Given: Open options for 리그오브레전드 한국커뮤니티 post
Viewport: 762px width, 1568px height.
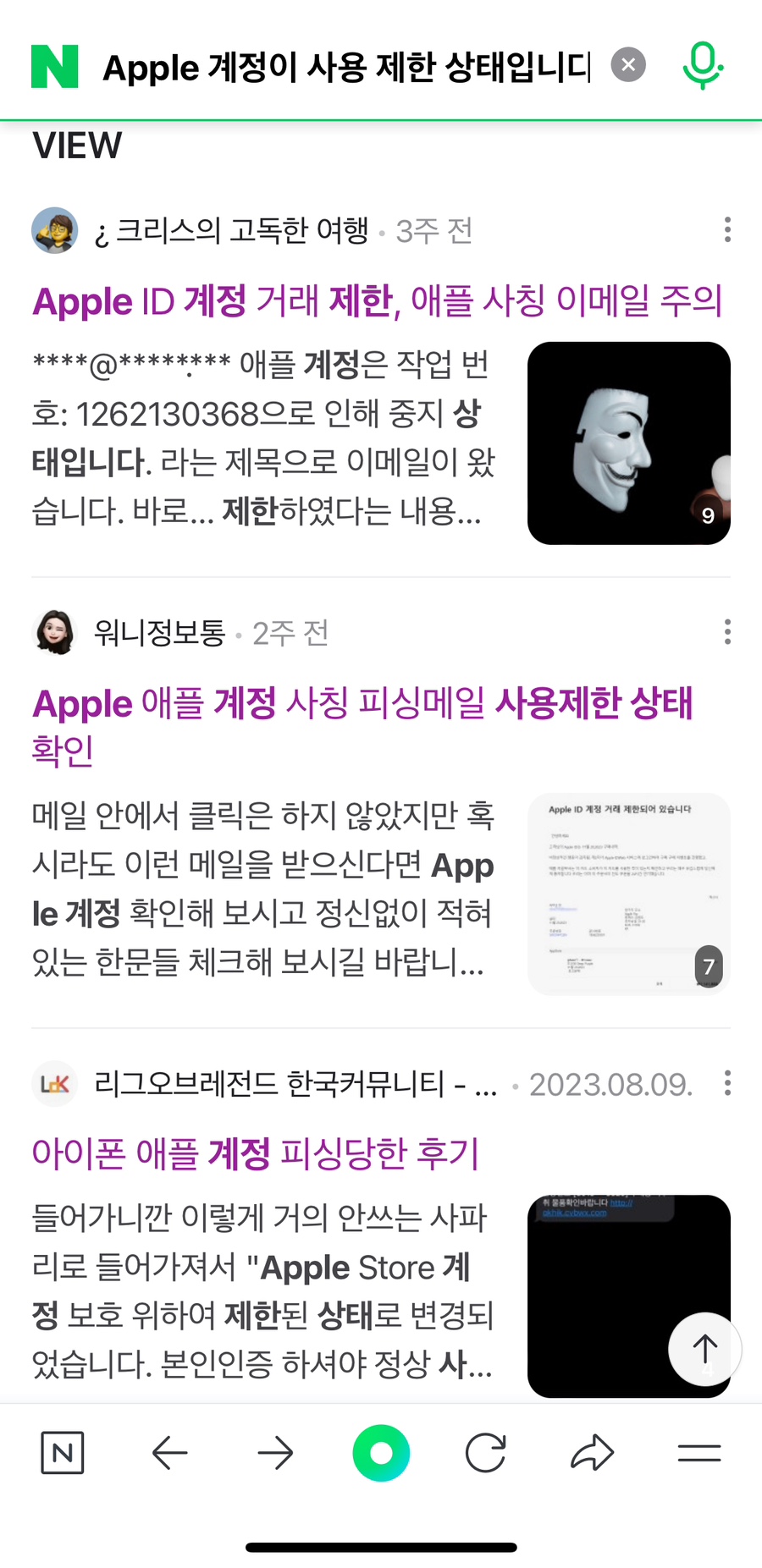Looking at the screenshot, I should [727, 1083].
